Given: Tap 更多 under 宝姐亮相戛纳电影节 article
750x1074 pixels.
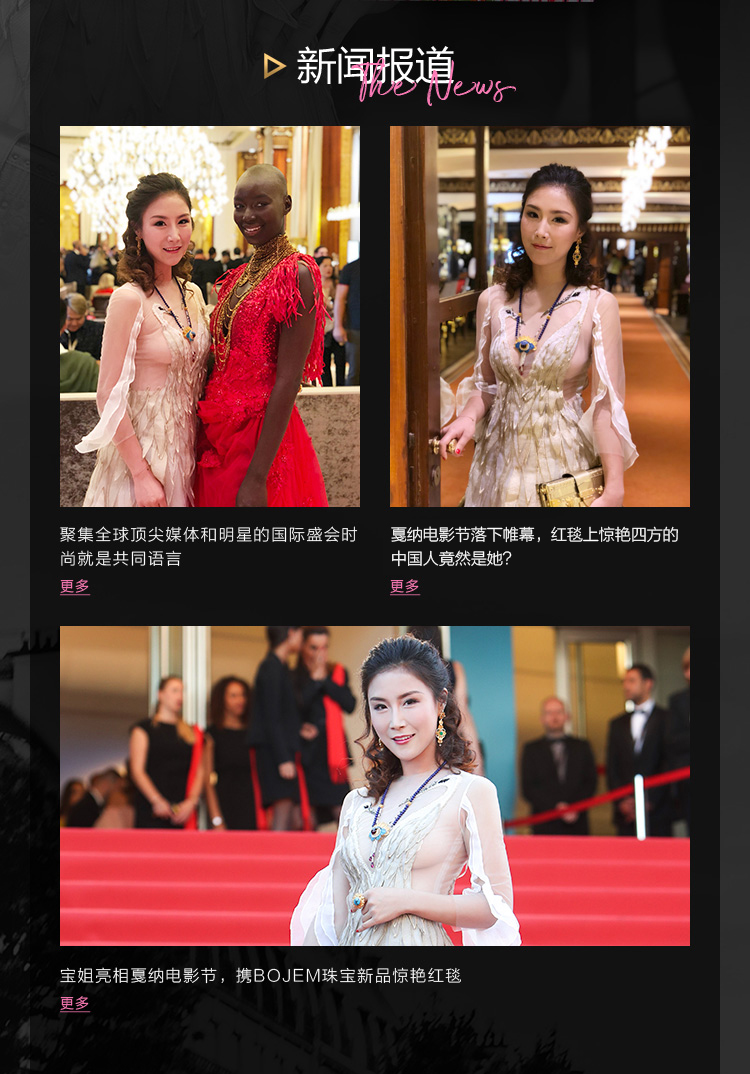Looking at the screenshot, I should [75, 1003].
